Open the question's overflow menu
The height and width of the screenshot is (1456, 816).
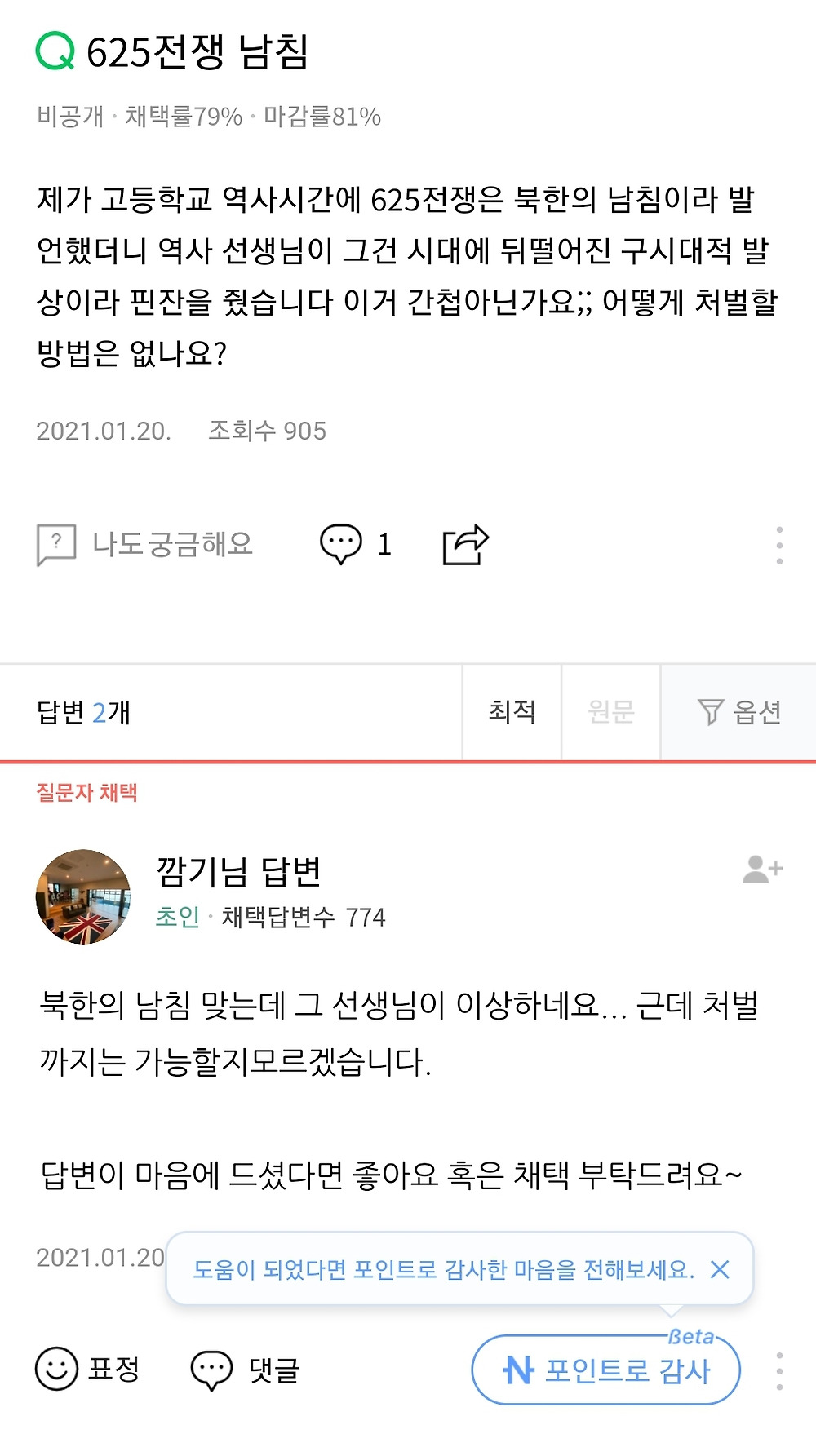click(779, 545)
